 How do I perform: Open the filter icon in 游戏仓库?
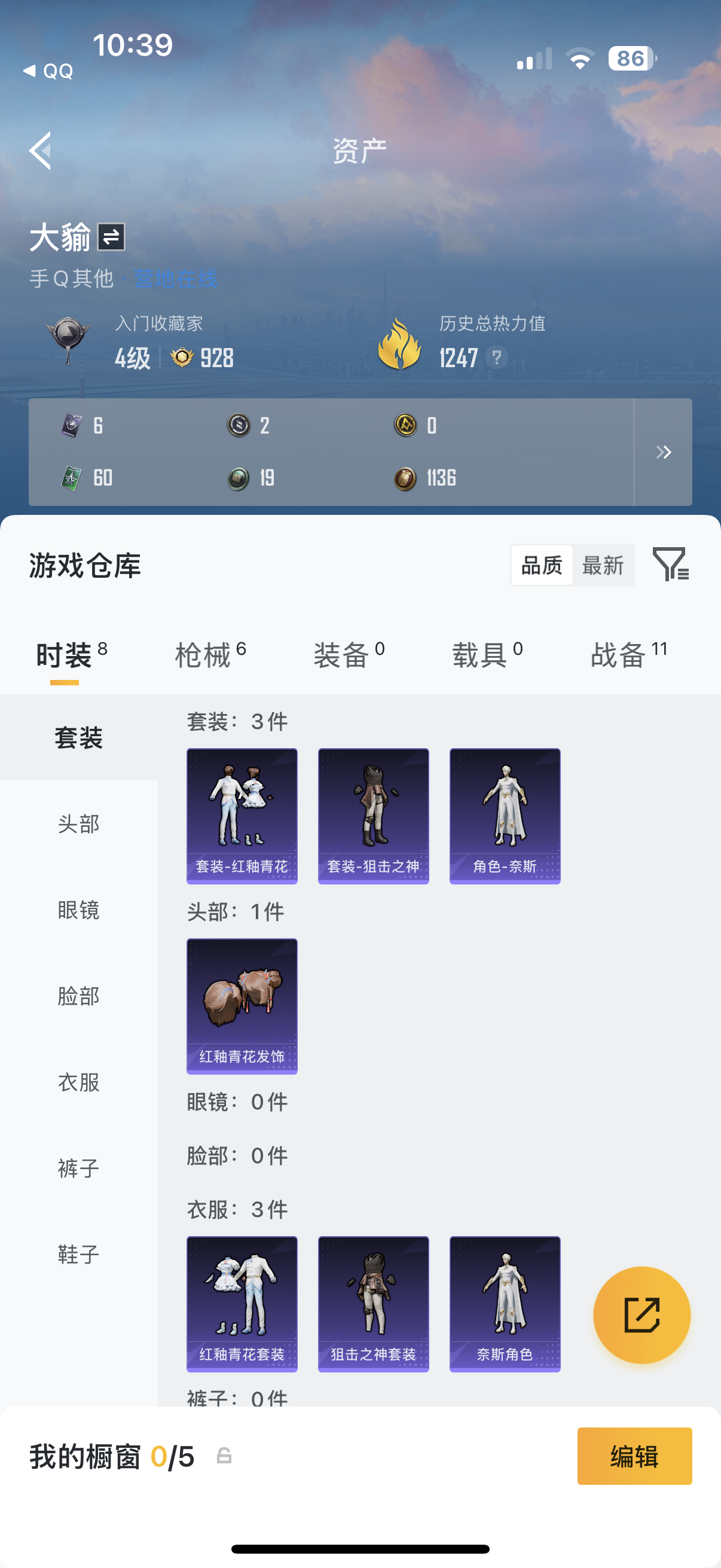[x=671, y=565]
